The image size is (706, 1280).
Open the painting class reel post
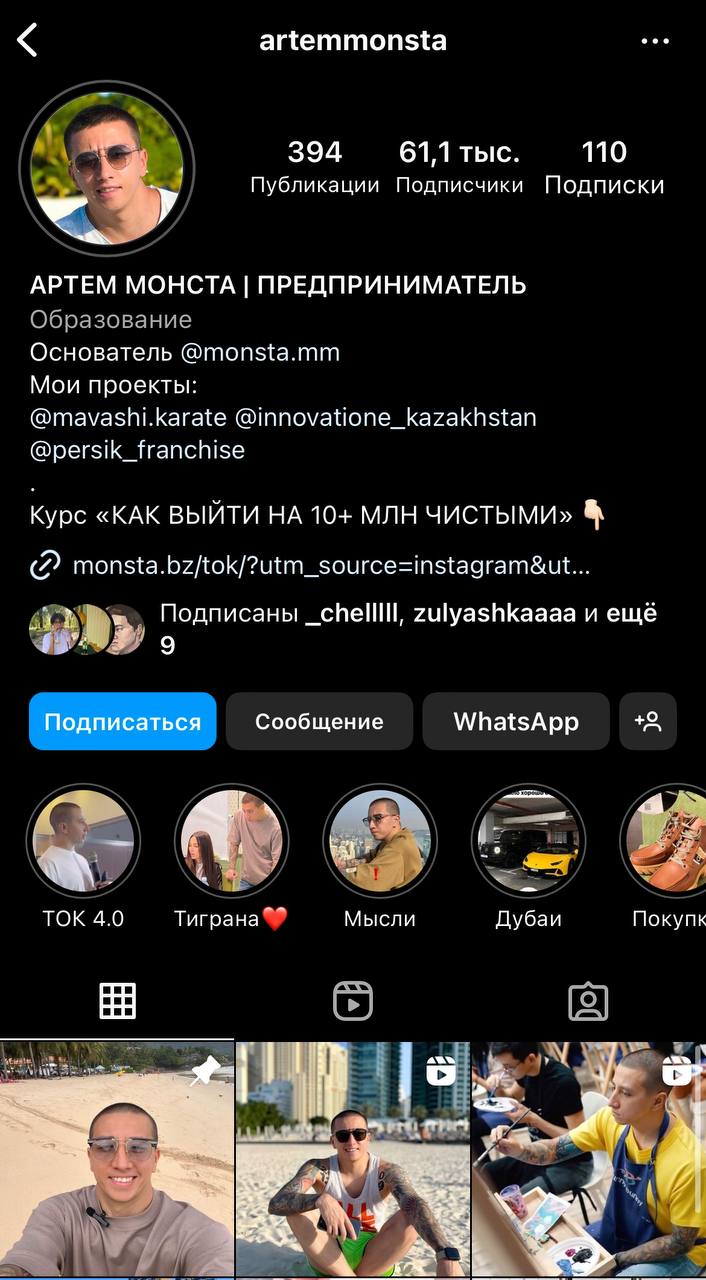click(589, 1160)
